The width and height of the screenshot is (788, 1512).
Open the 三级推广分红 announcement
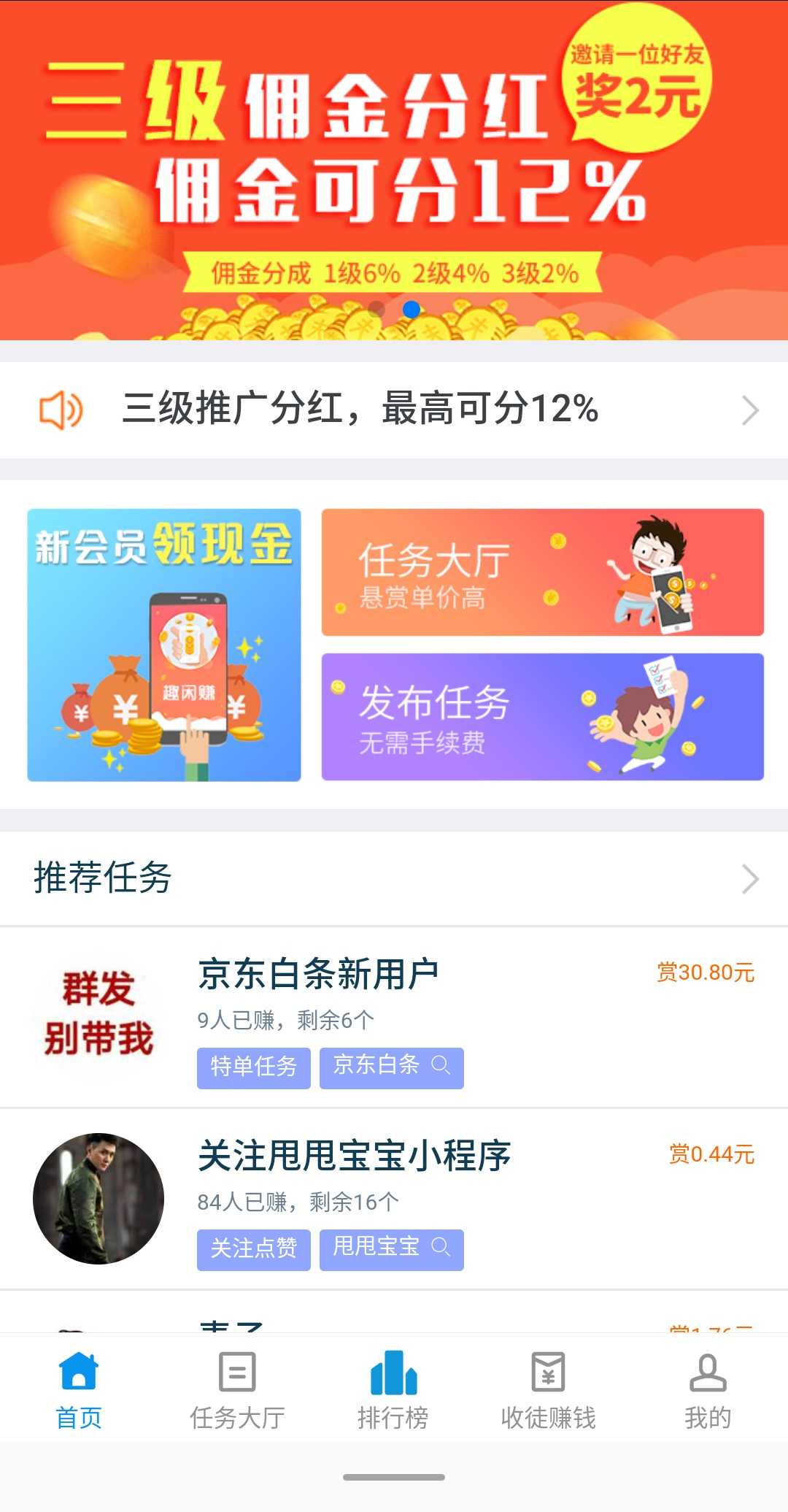pyautogui.click(x=394, y=410)
